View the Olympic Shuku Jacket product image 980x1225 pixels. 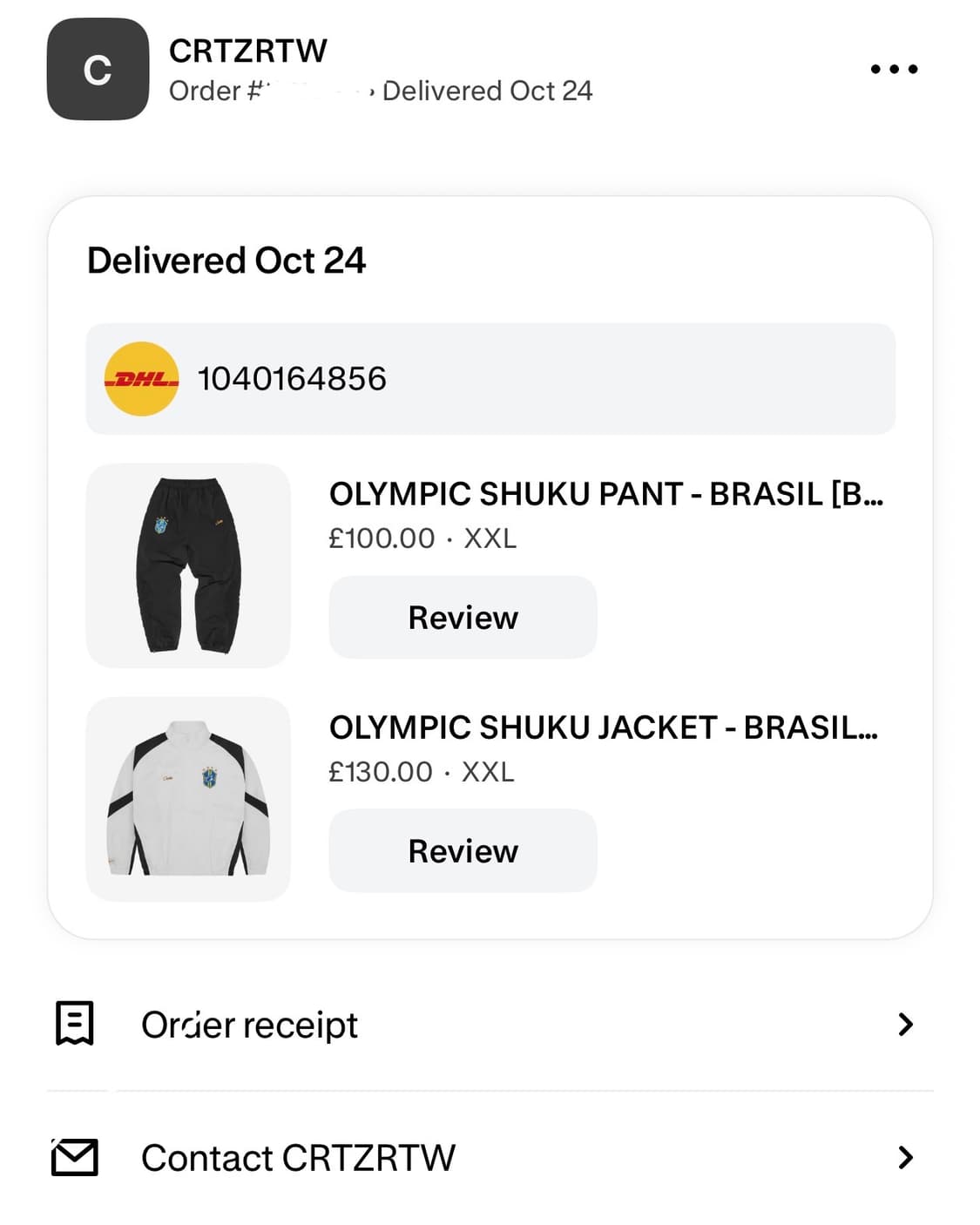188,799
